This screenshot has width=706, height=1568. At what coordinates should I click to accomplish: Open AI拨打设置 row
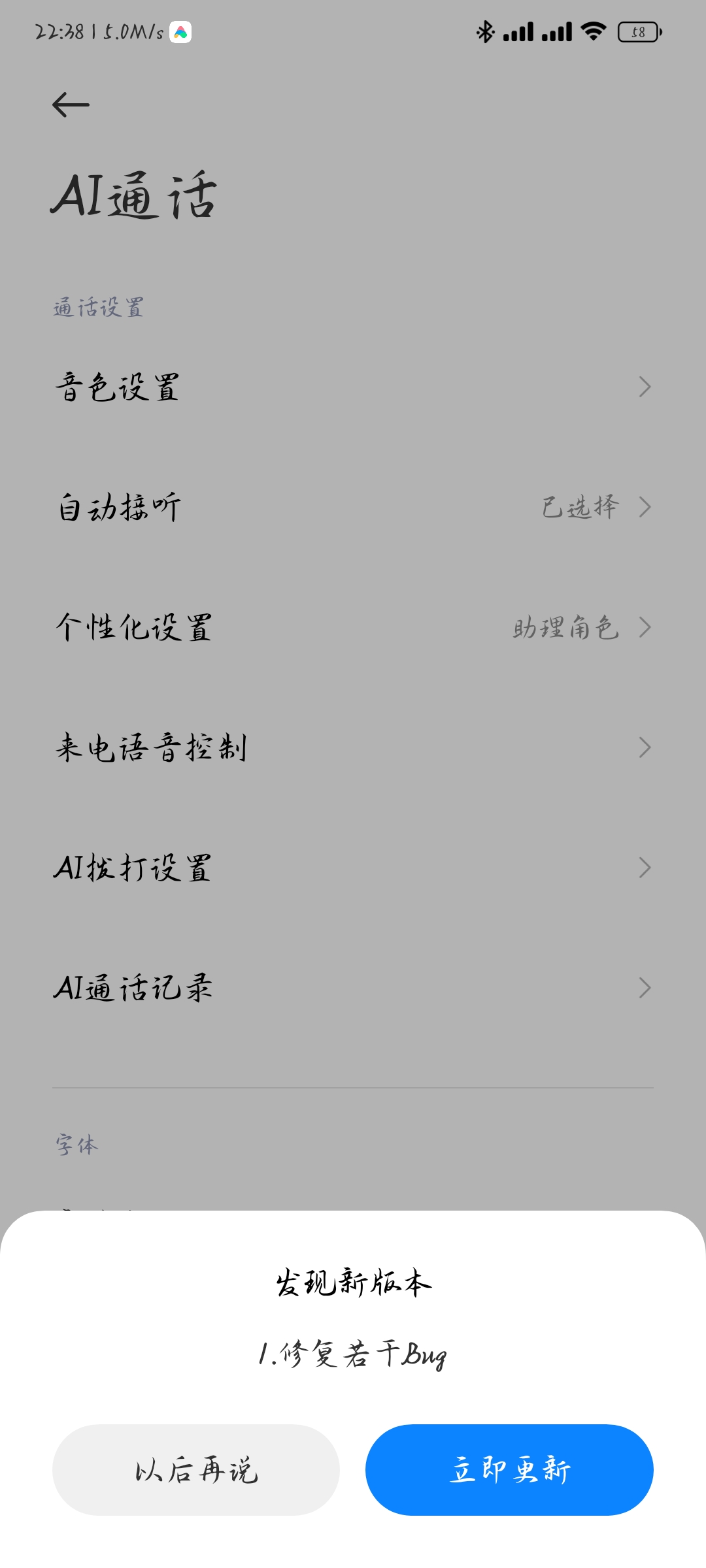click(353, 868)
